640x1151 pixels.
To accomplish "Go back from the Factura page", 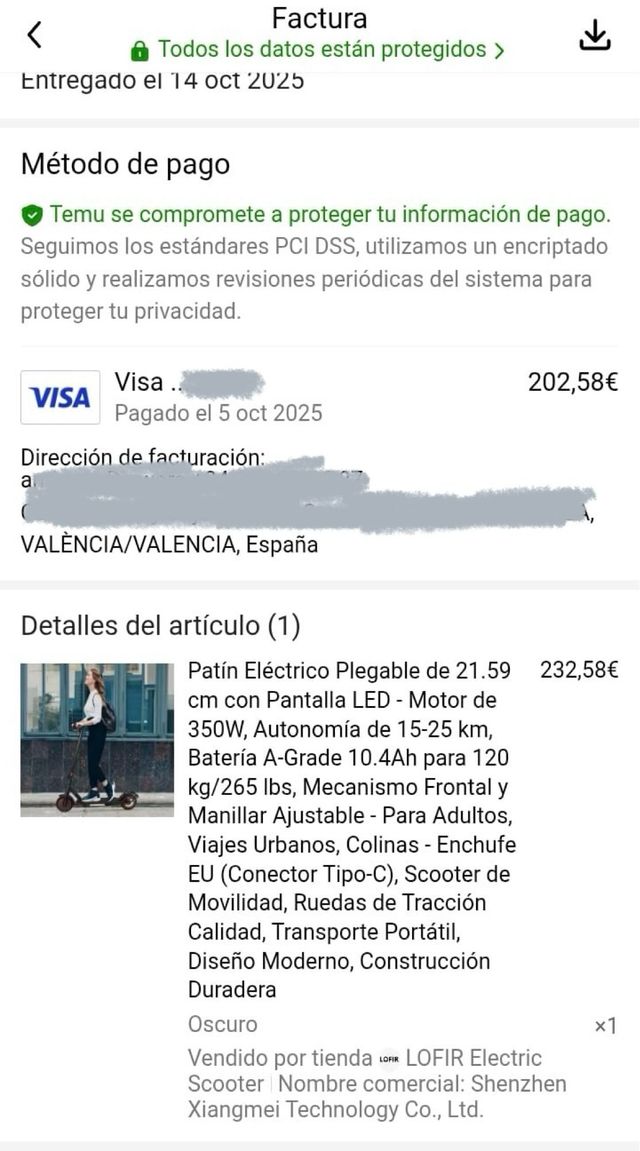I will click(34, 36).
